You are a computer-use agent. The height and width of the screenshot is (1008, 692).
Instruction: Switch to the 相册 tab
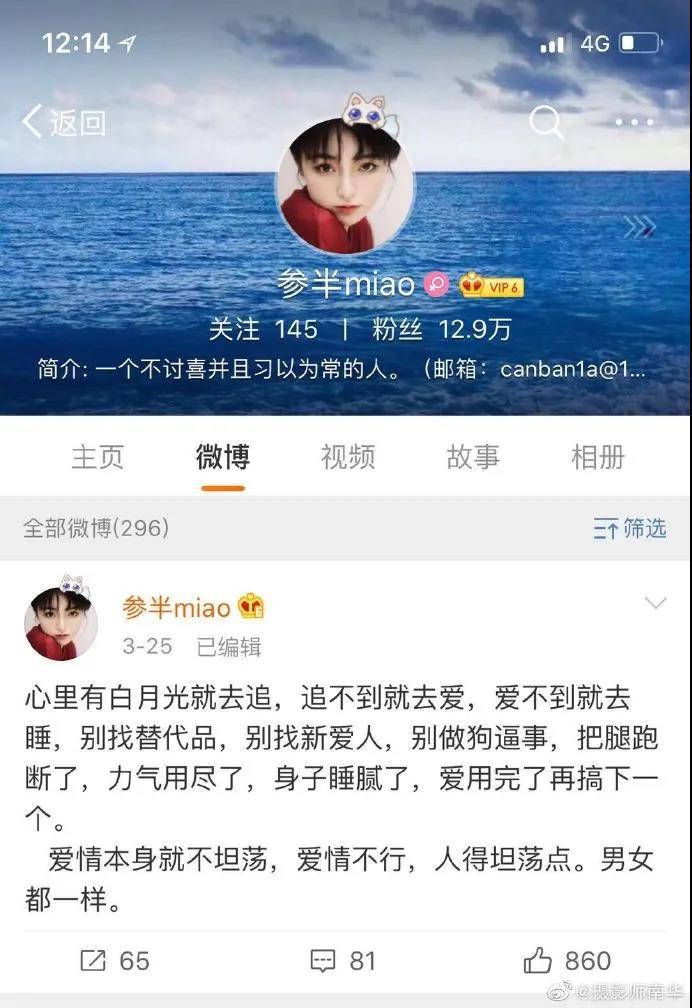coord(597,457)
